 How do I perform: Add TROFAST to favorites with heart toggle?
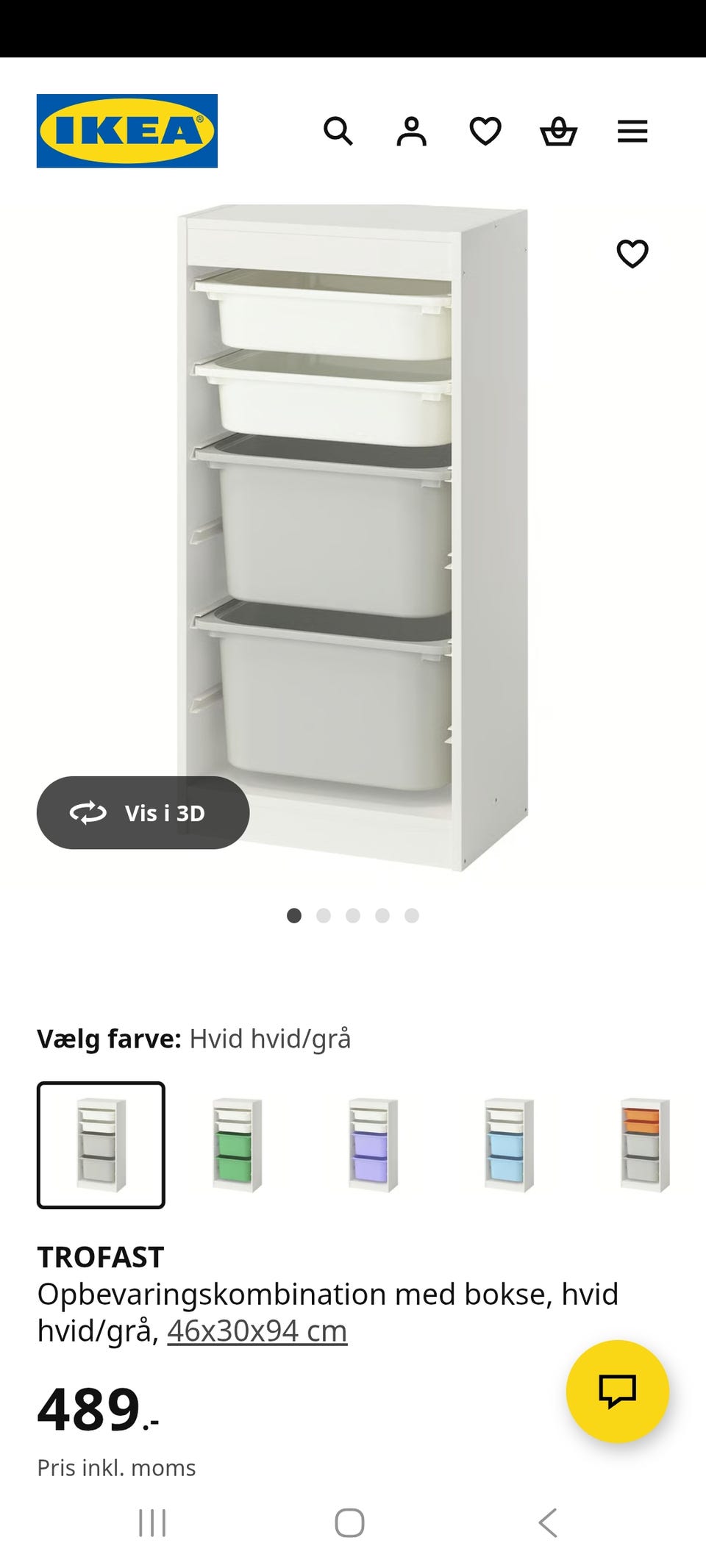(632, 253)
